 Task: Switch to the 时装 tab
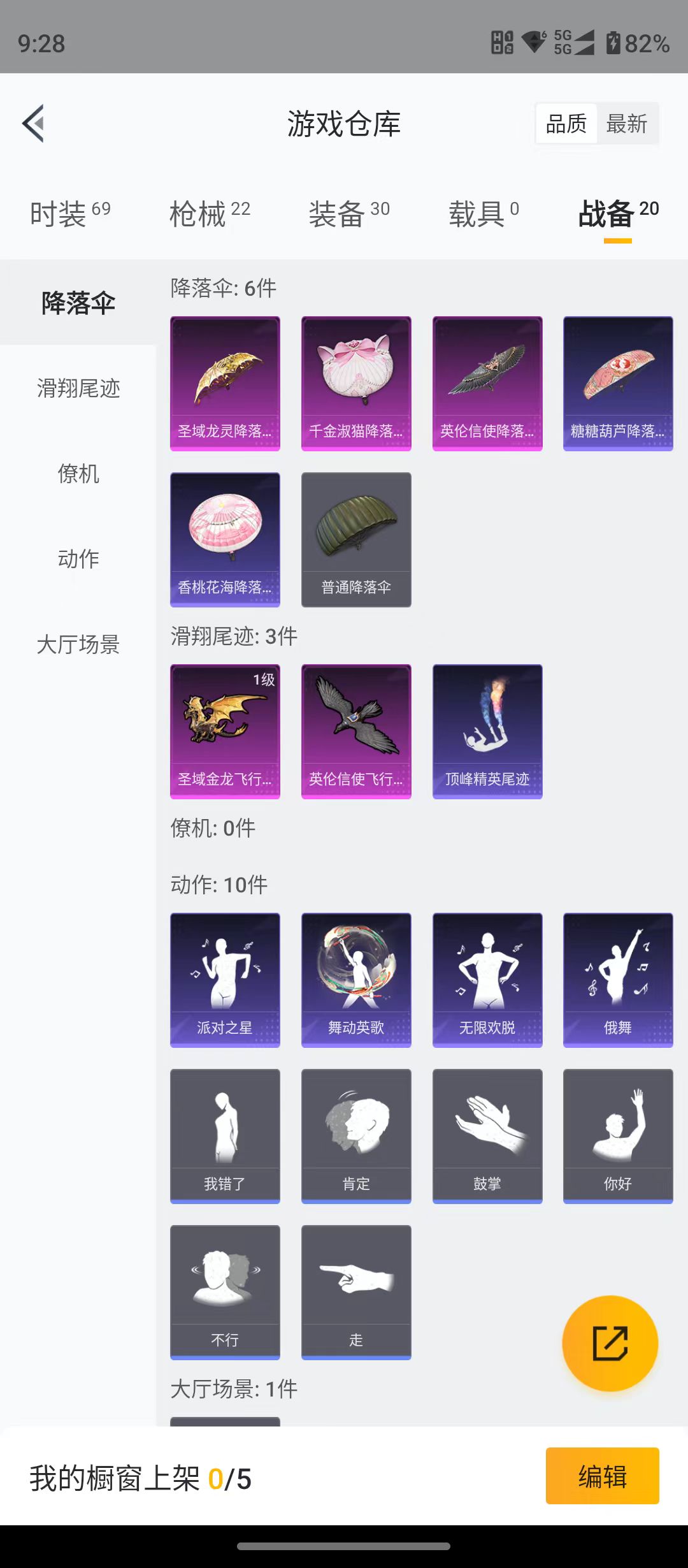(70, 214)
